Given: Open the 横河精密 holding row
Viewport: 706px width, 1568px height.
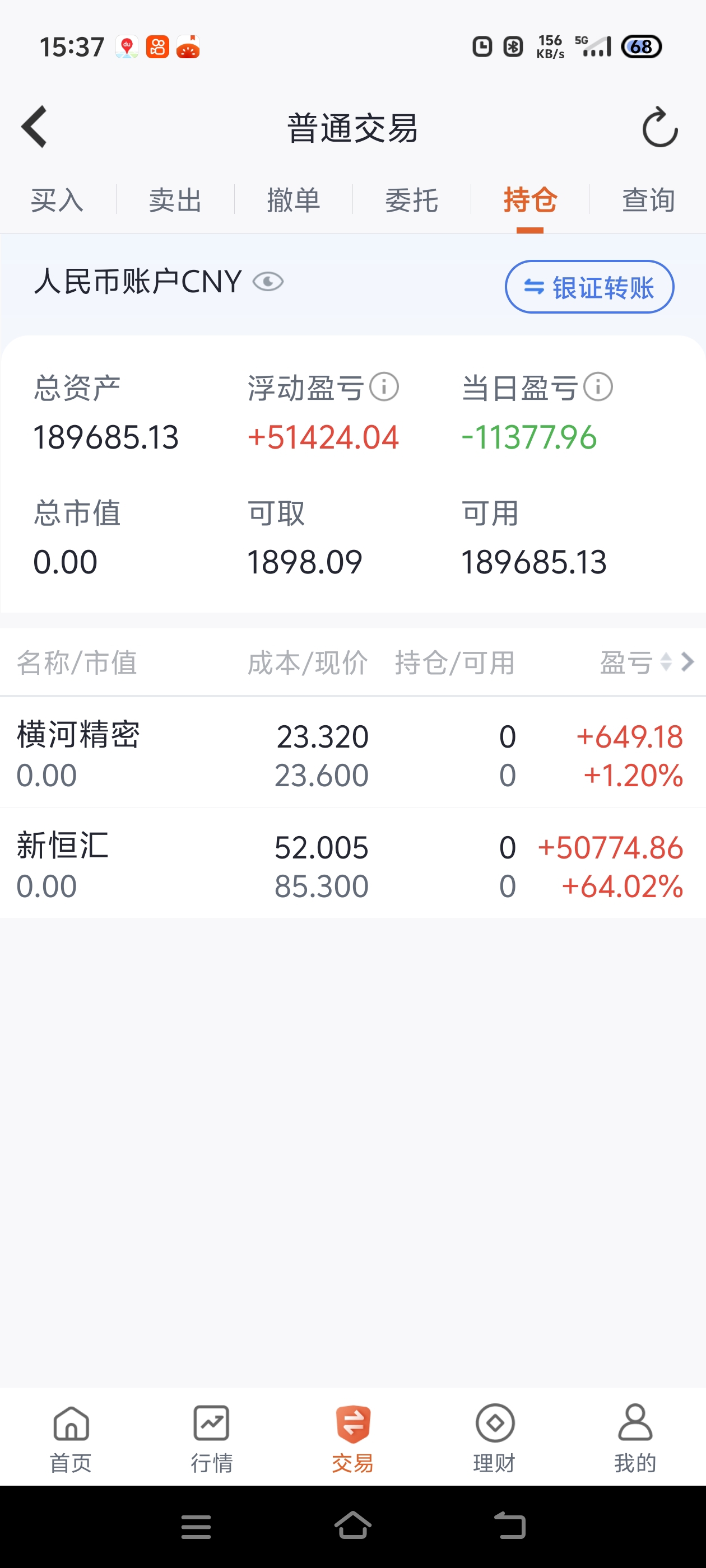Looking at the screenshot, I should [352, 754].
